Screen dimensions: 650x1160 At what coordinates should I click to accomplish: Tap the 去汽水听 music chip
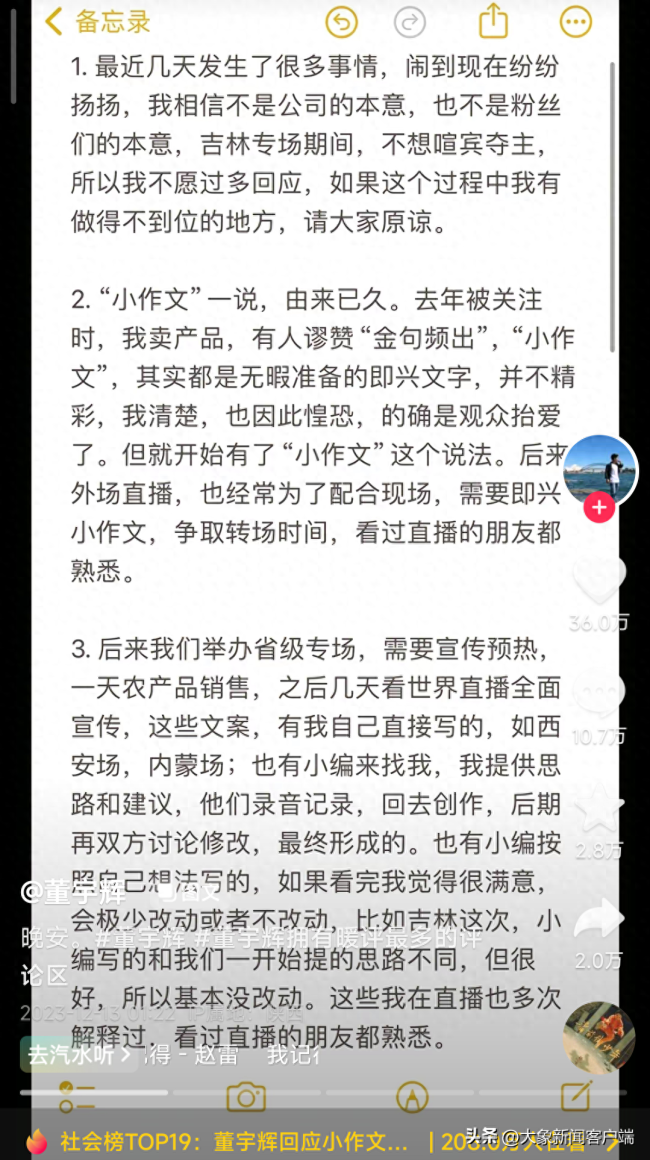(x=78, y=1054)
